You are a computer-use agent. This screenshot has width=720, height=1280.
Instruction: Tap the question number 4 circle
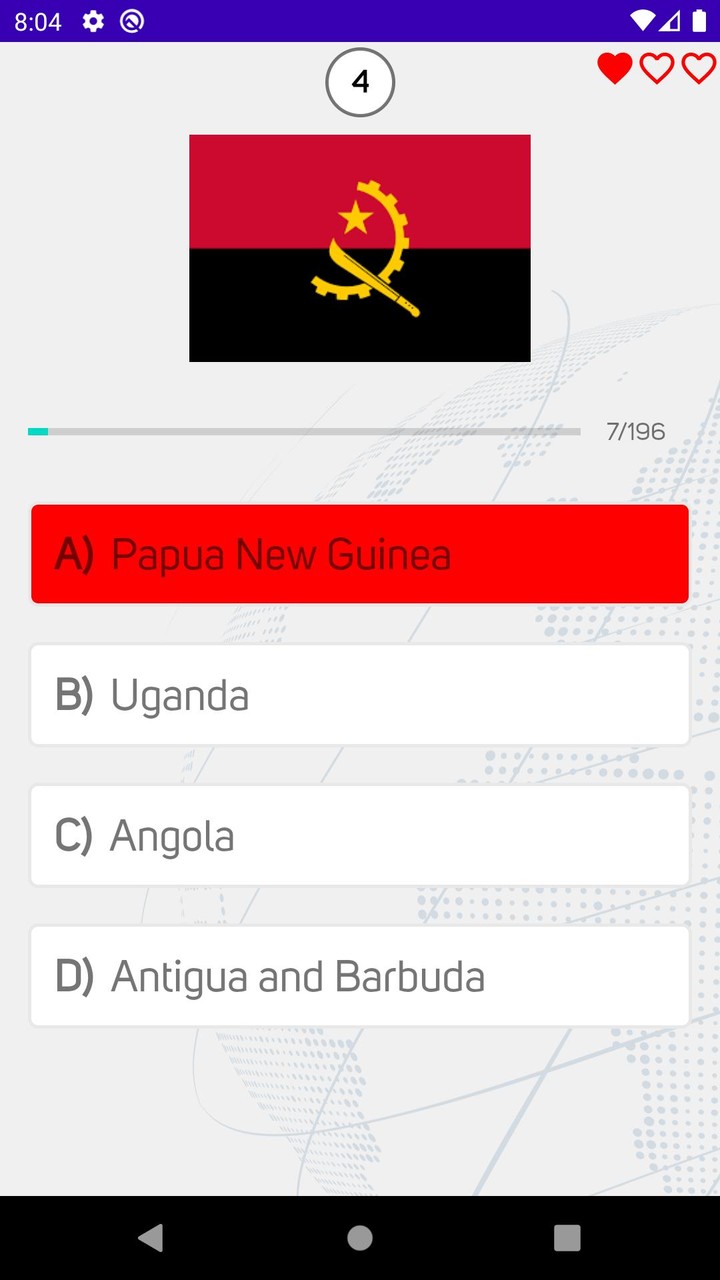360,82
